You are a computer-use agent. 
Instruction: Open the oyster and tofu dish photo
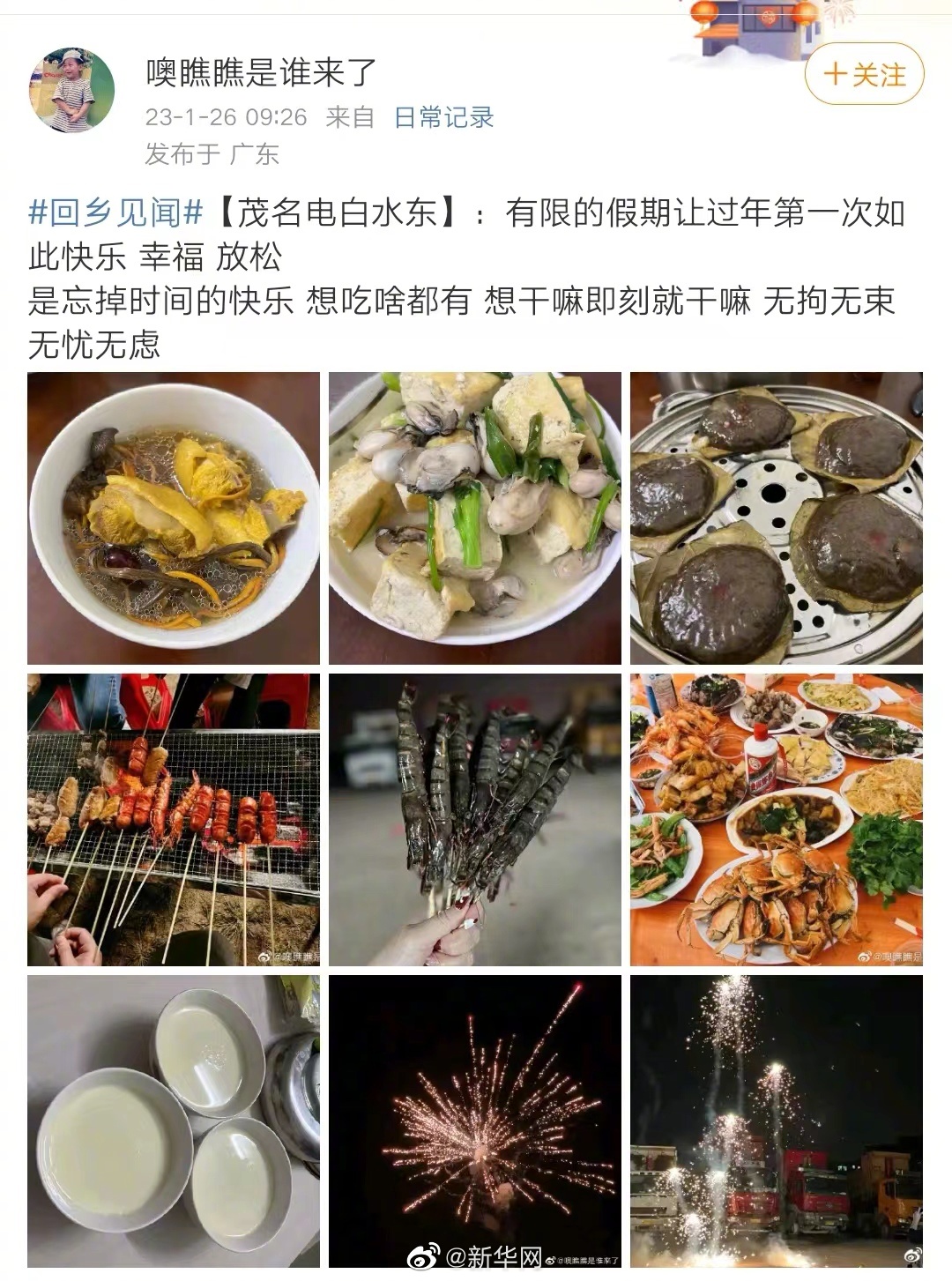click(474, 518)
